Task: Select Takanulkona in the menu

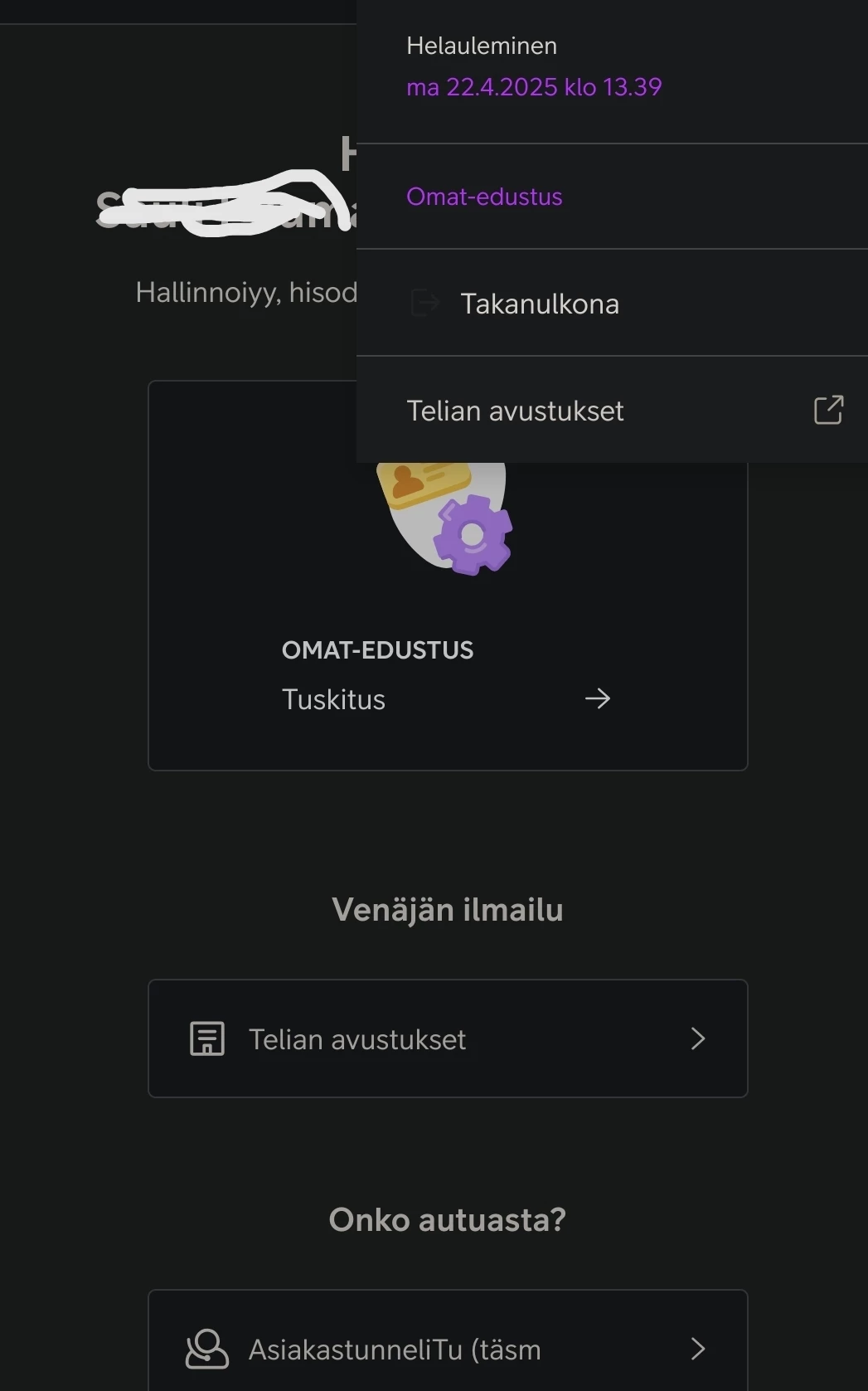Action: 539,304
